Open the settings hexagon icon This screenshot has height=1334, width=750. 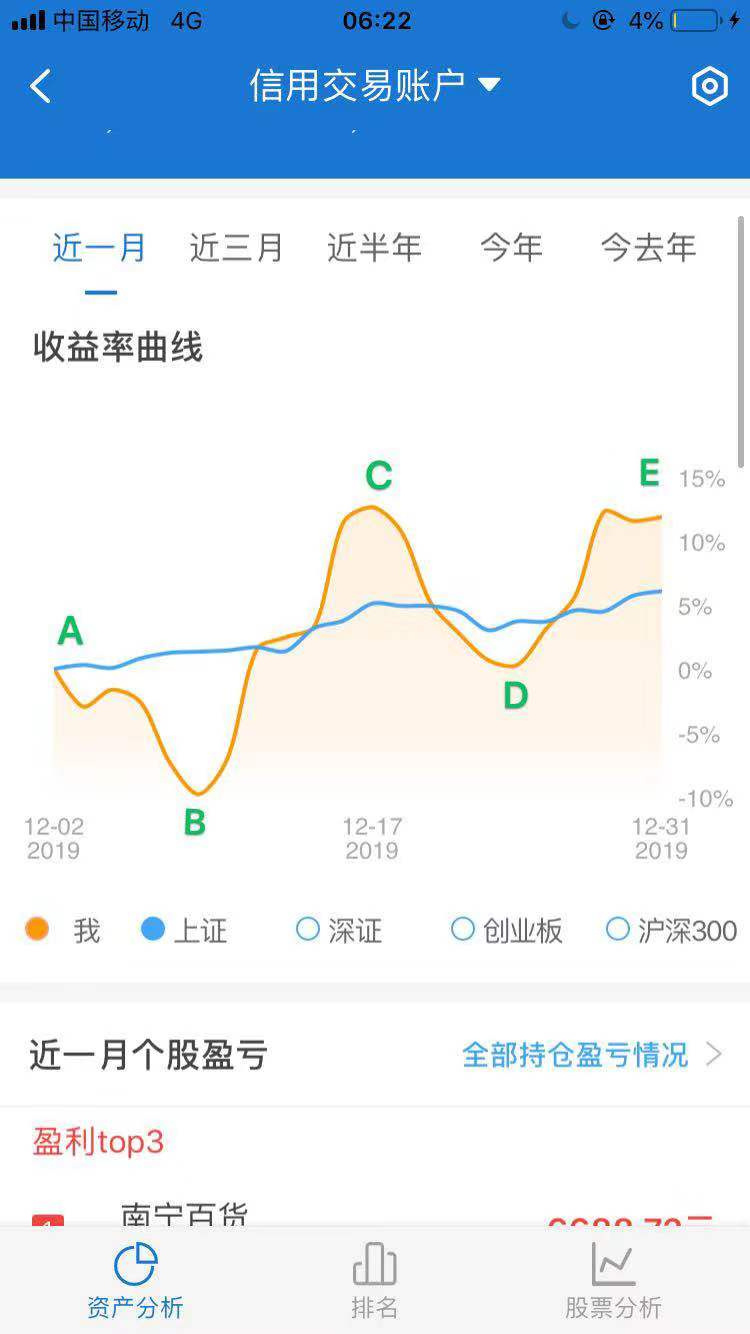[x=709, y=87]
